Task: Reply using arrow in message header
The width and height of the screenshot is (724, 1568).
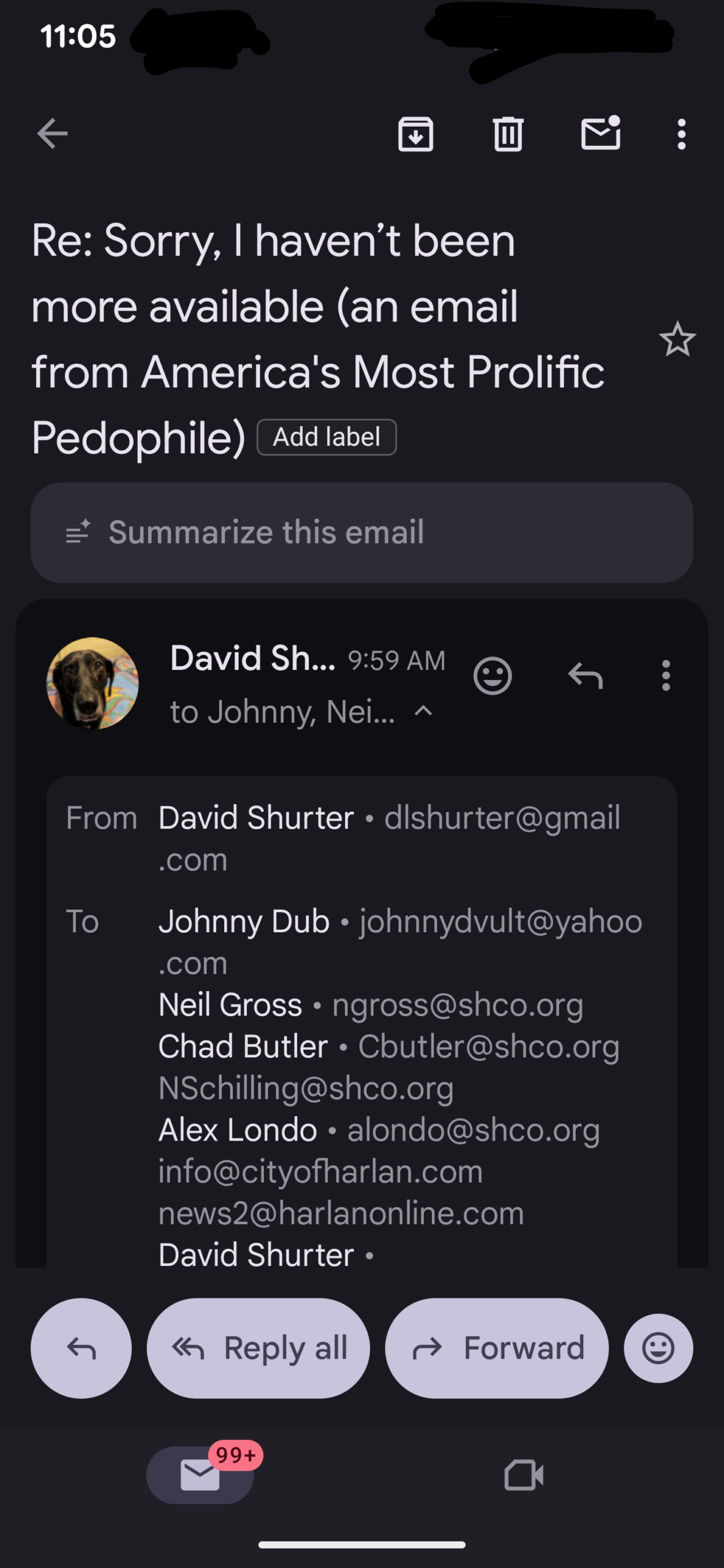Action: [x=585, y=676]
